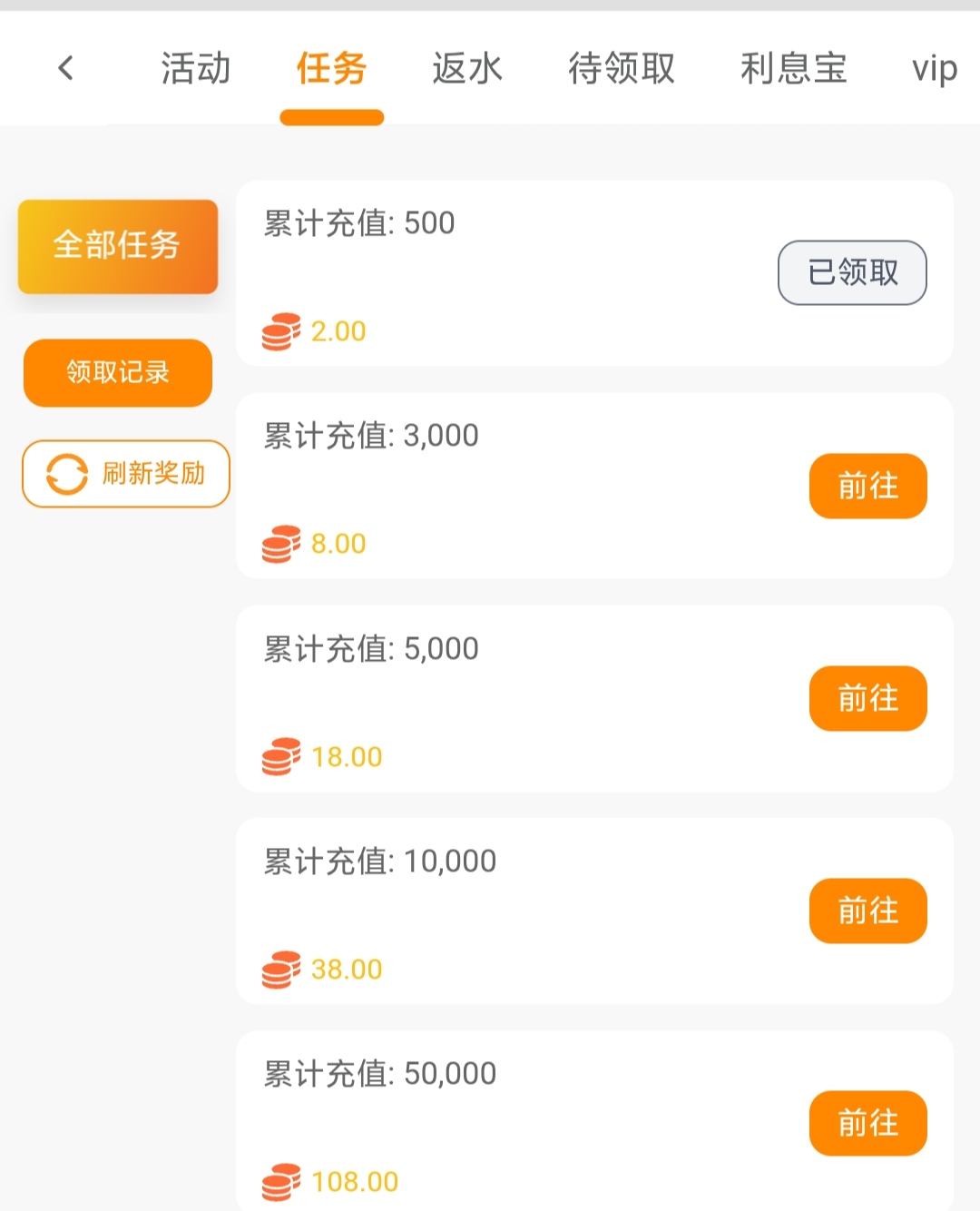Tap 刷新奖励 to refresh rewards
980x1211 pixels.
tap(126, 473)
